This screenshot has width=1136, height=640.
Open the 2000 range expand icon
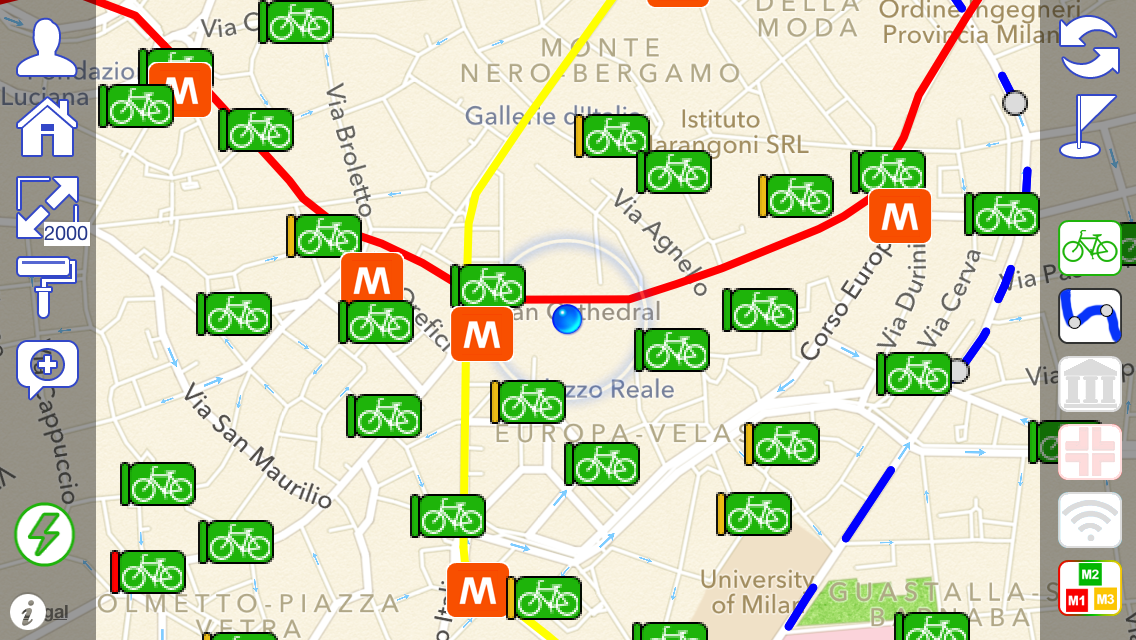[x=47, y=207]
